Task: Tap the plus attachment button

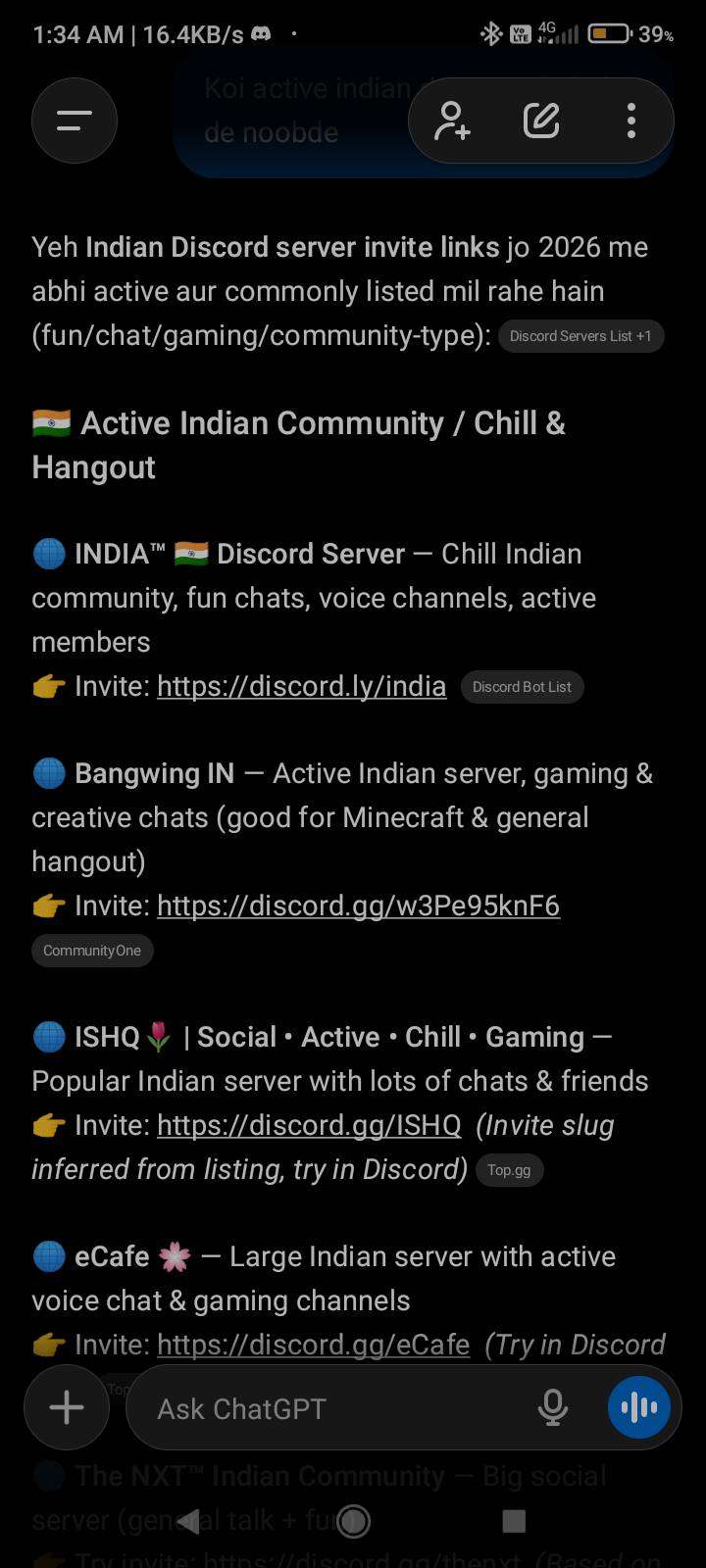Action: (x=67, y=1408)
